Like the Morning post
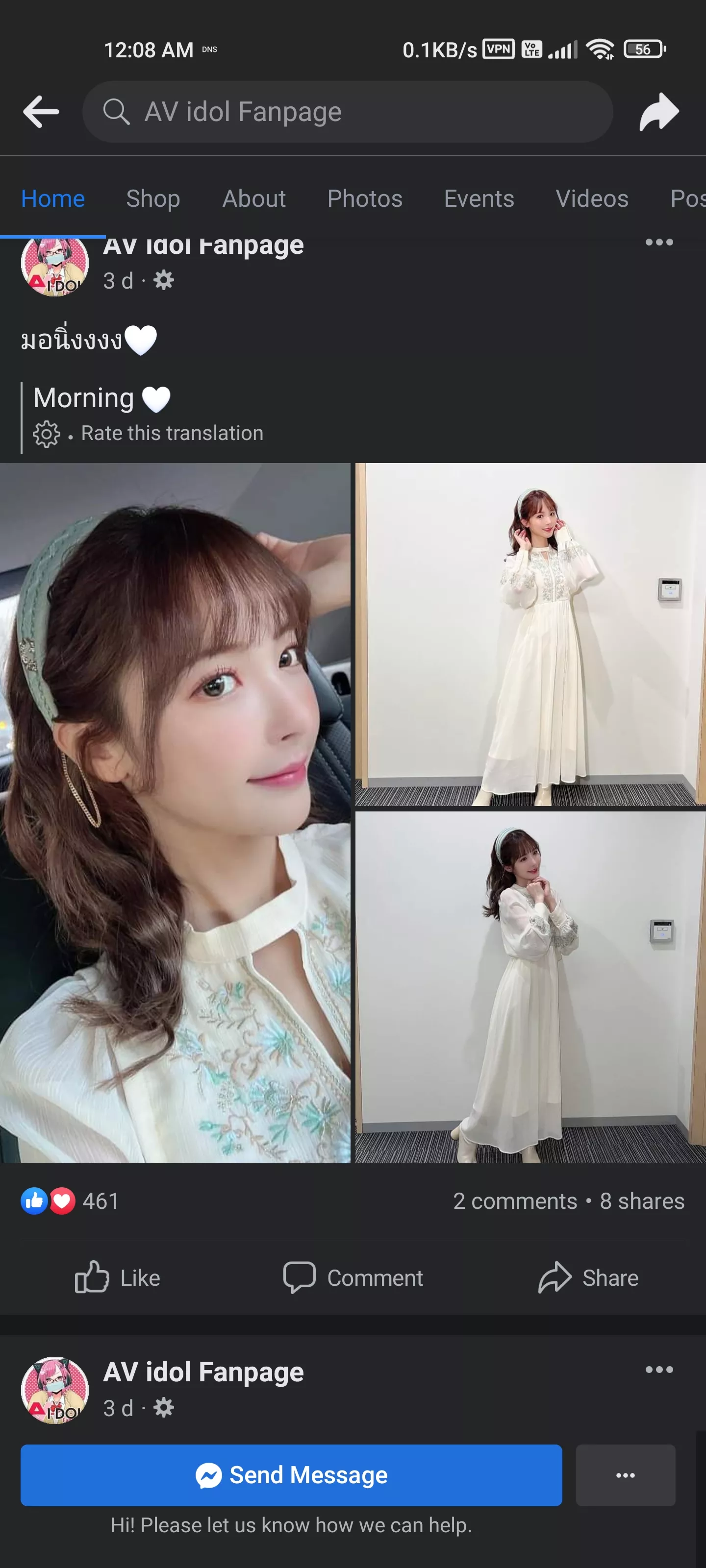 [118, 1277]
